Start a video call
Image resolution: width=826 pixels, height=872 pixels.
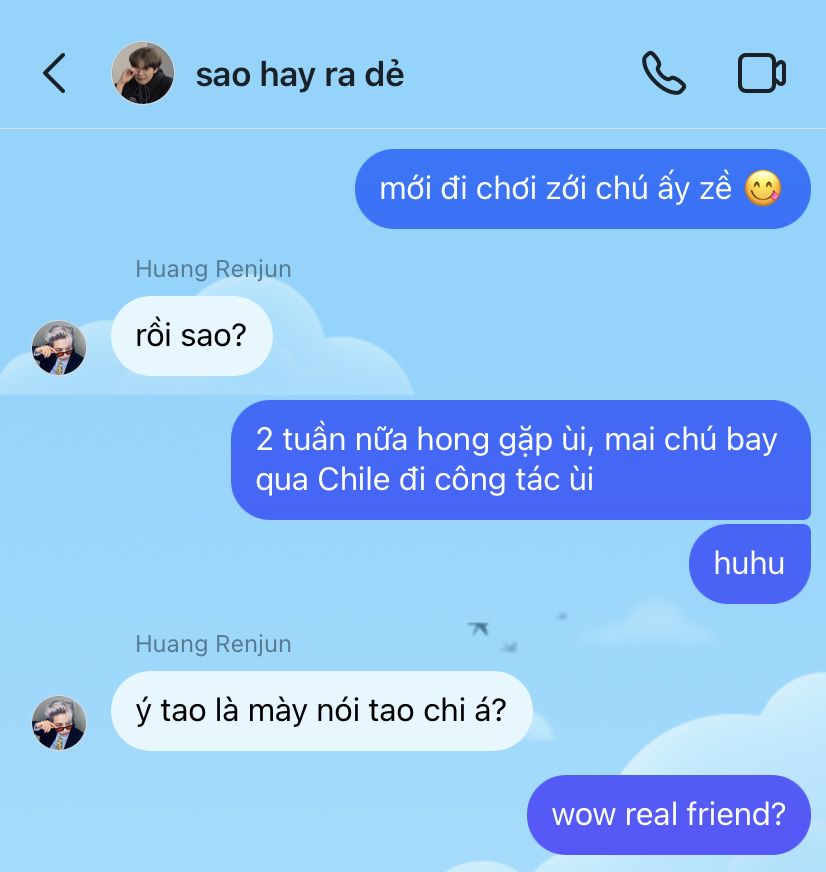pos(761,74)
